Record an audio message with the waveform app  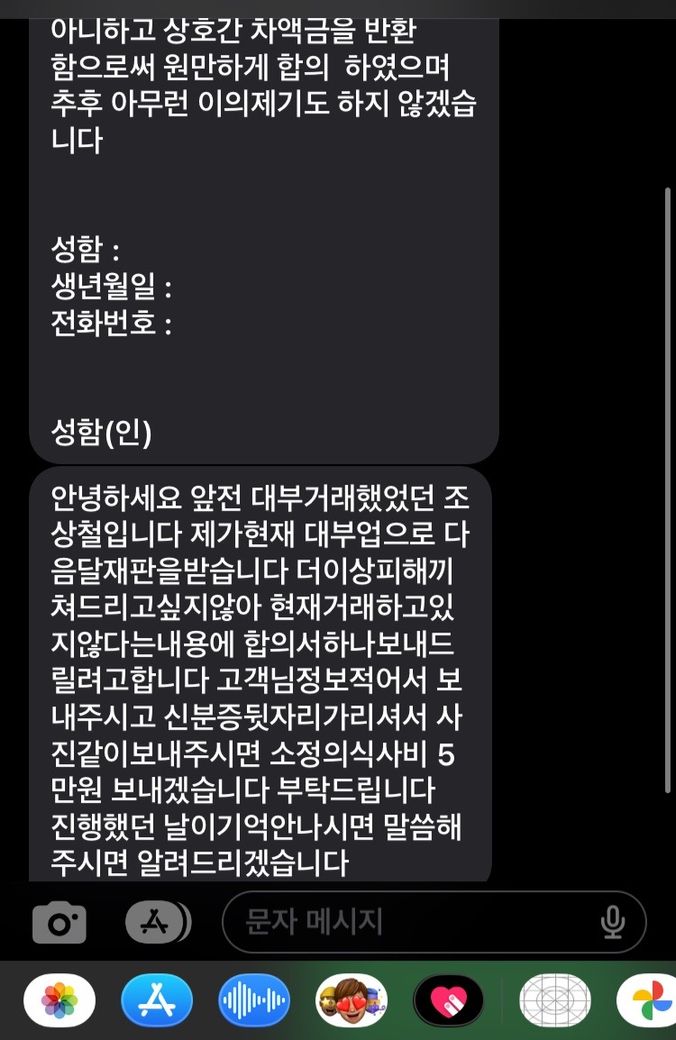pos(254,1000)
